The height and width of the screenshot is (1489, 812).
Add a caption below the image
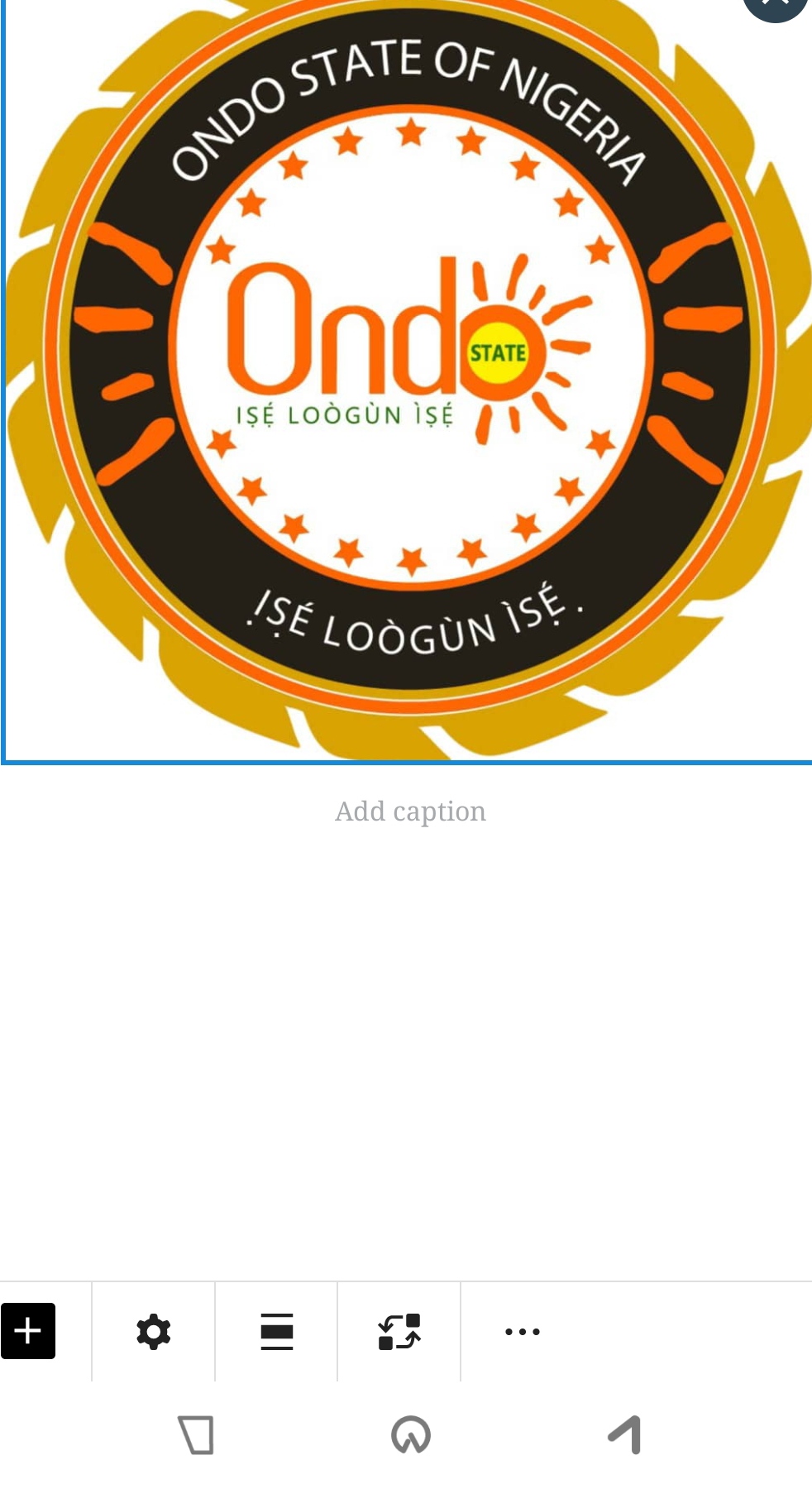[410, 812]
